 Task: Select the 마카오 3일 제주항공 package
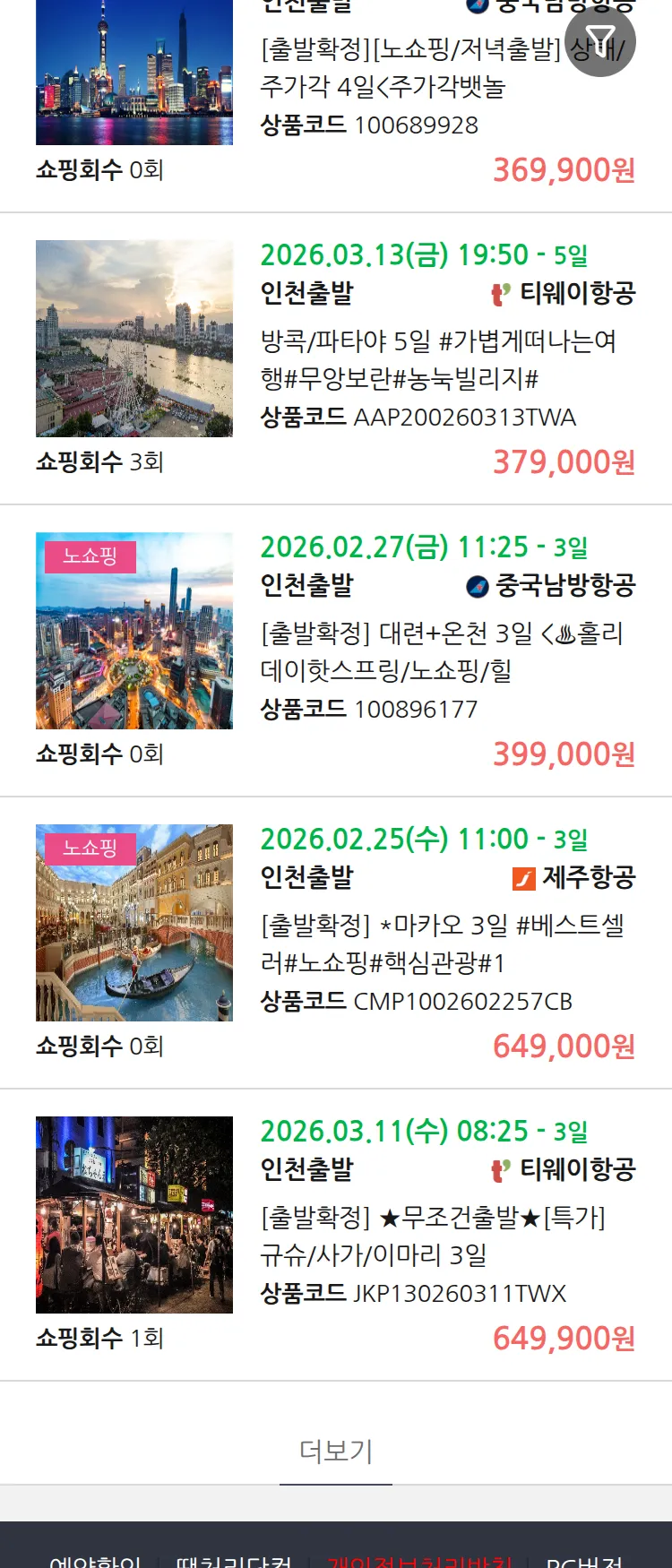tap(442, 943)
